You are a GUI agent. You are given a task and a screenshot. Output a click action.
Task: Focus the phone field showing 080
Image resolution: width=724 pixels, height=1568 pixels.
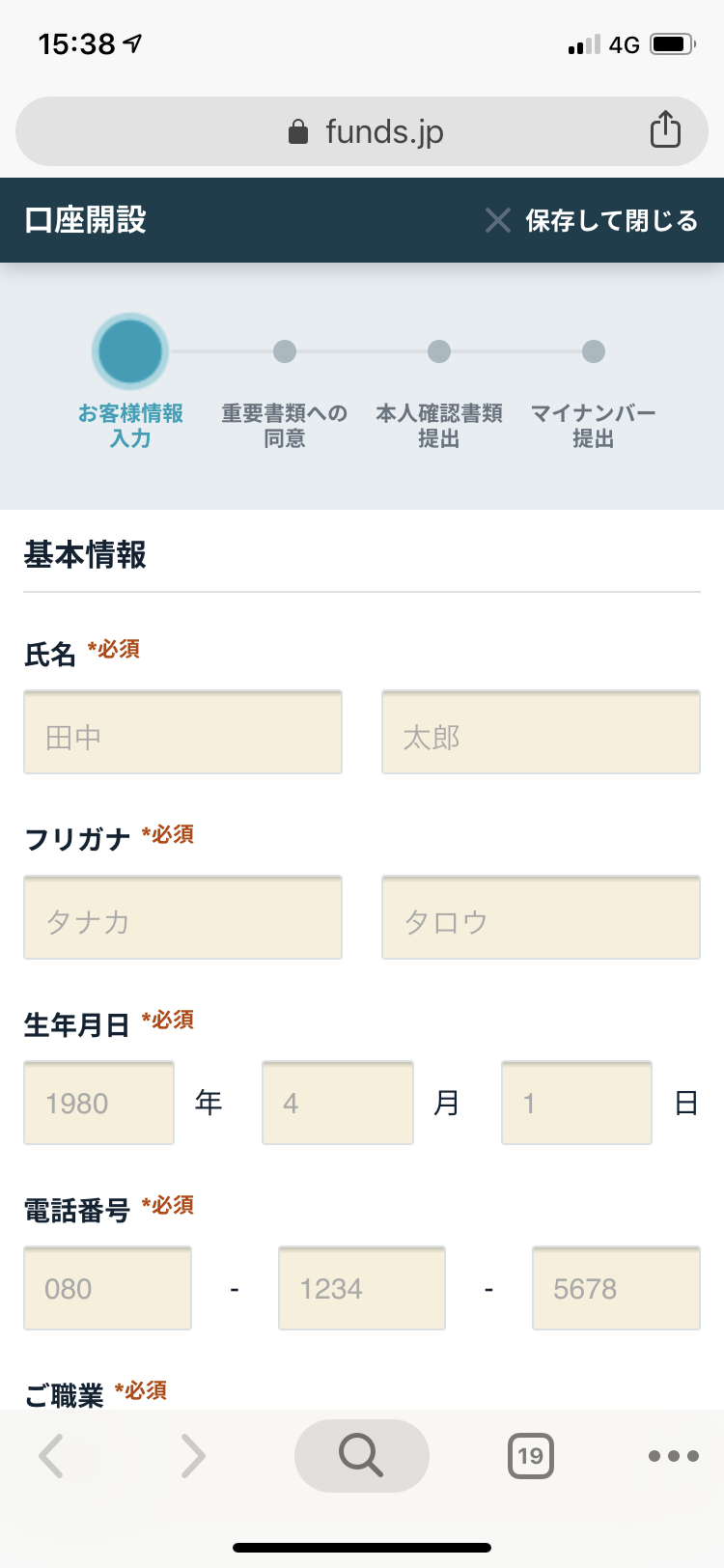108,1289
